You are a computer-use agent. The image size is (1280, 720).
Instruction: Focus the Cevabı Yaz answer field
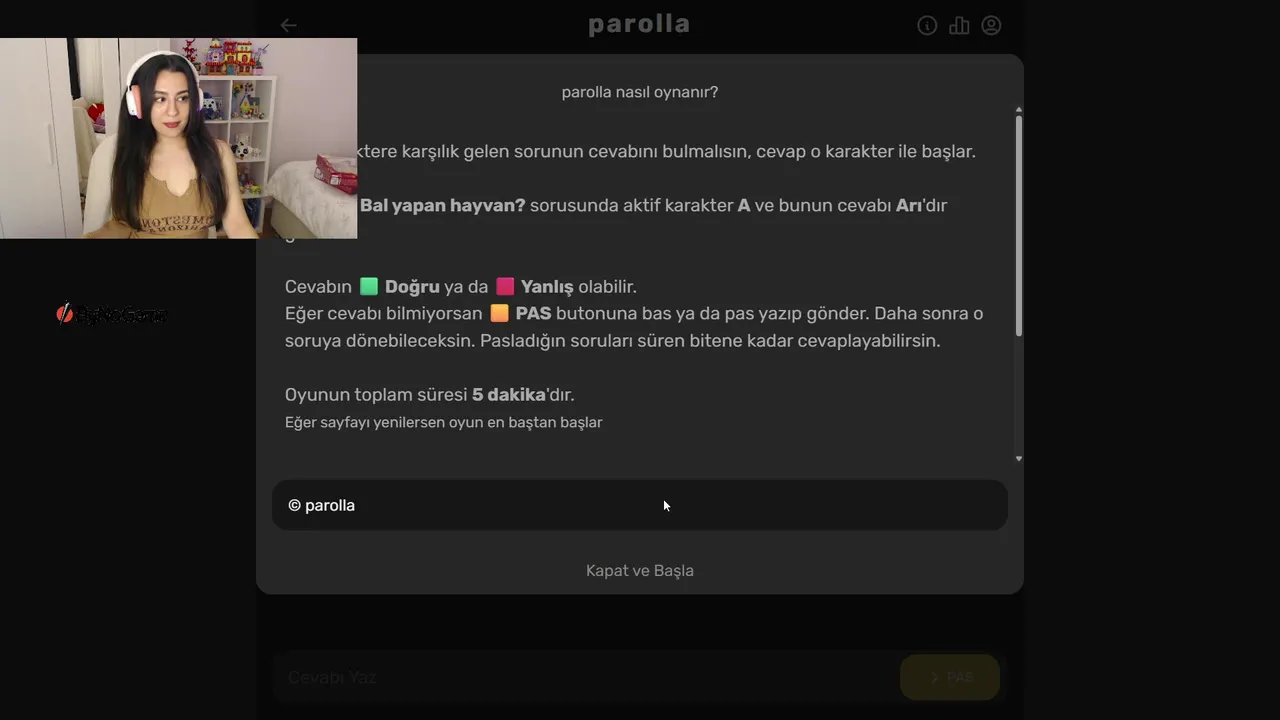click(x=580, y=677)
